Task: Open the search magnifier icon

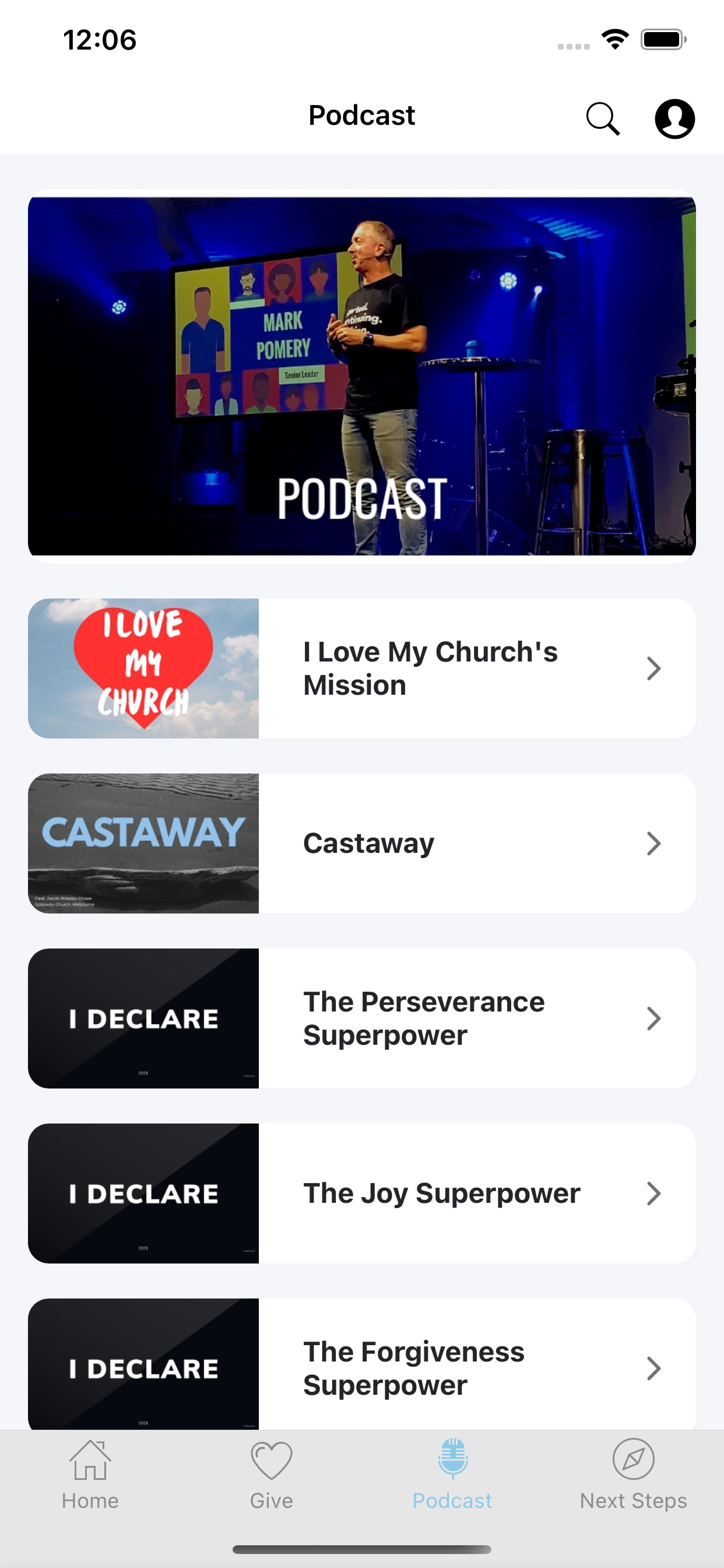Action: 602,118
